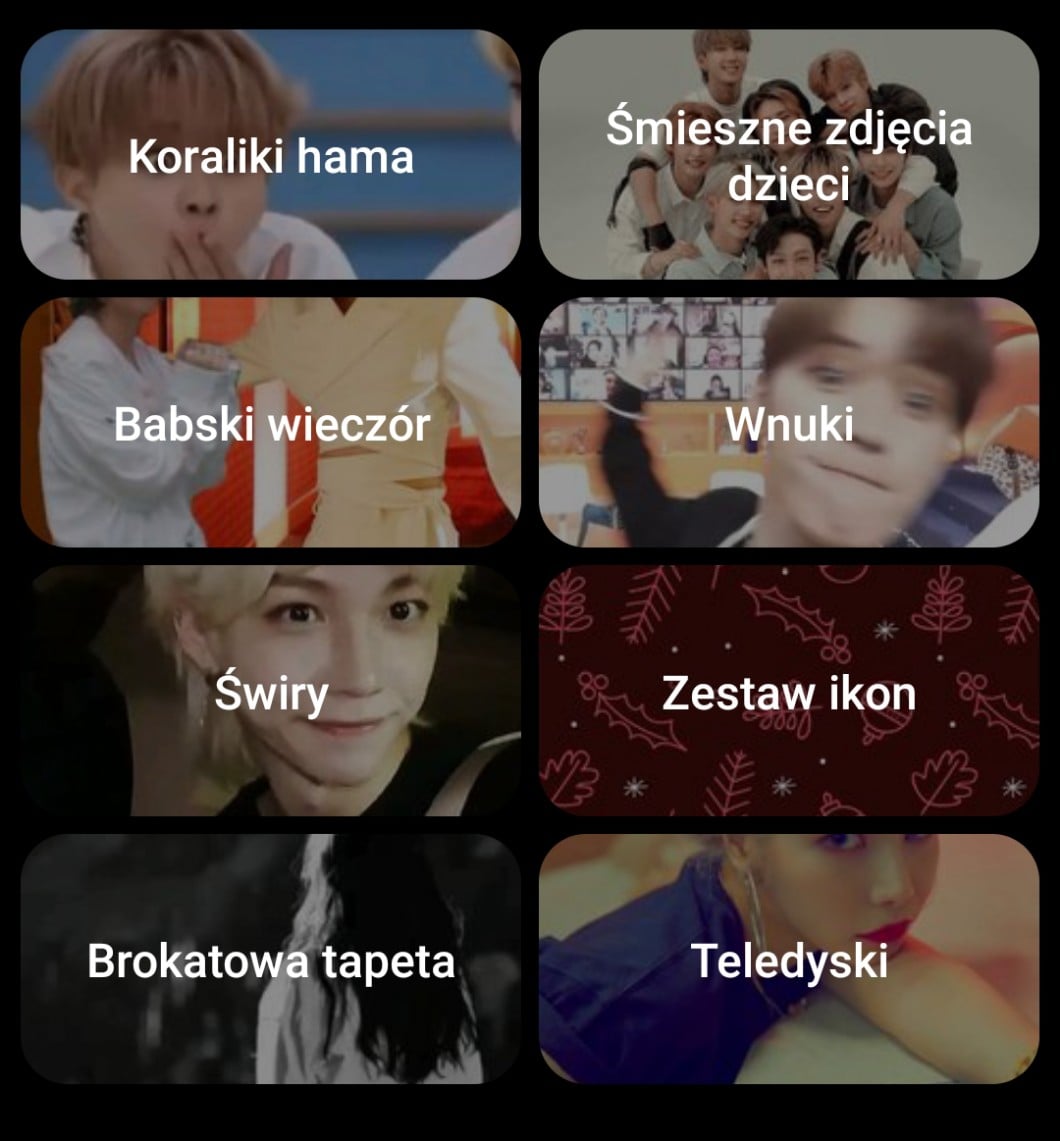Image resolution: width=1060 pixels, height=1141 pixels.
Task: Open the Babski wieczór tile
Action: click(x=270, y=423)
